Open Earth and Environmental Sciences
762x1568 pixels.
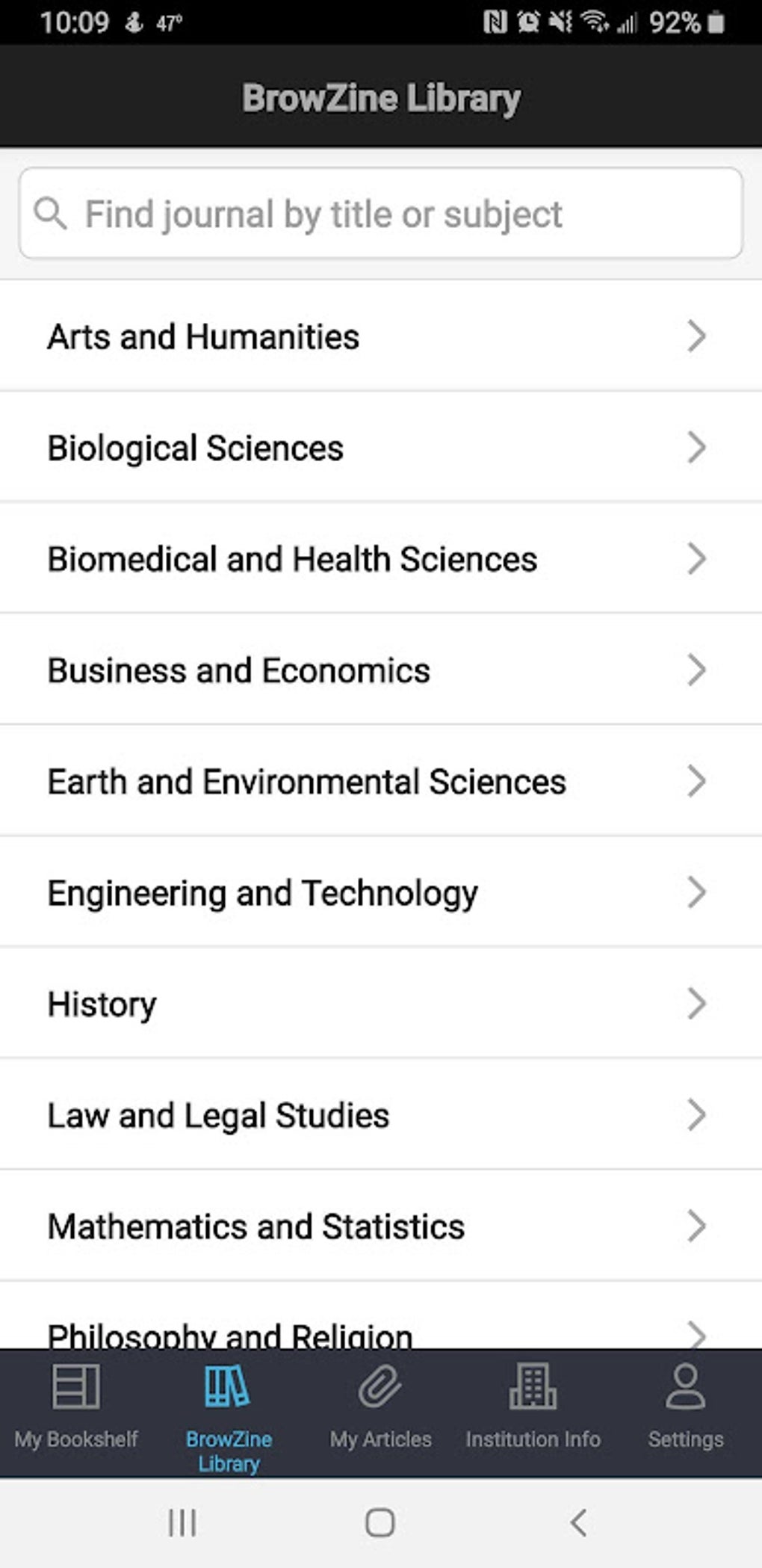(381, 782)
